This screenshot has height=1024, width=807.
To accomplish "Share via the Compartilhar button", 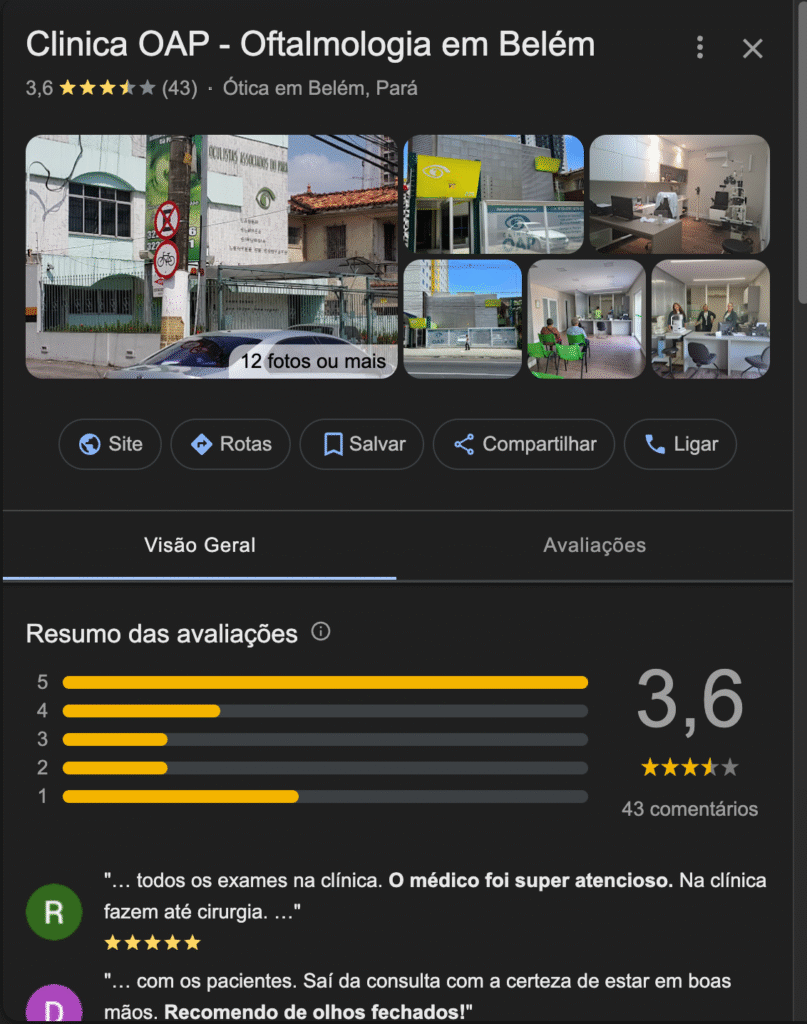I will (524, 444).
